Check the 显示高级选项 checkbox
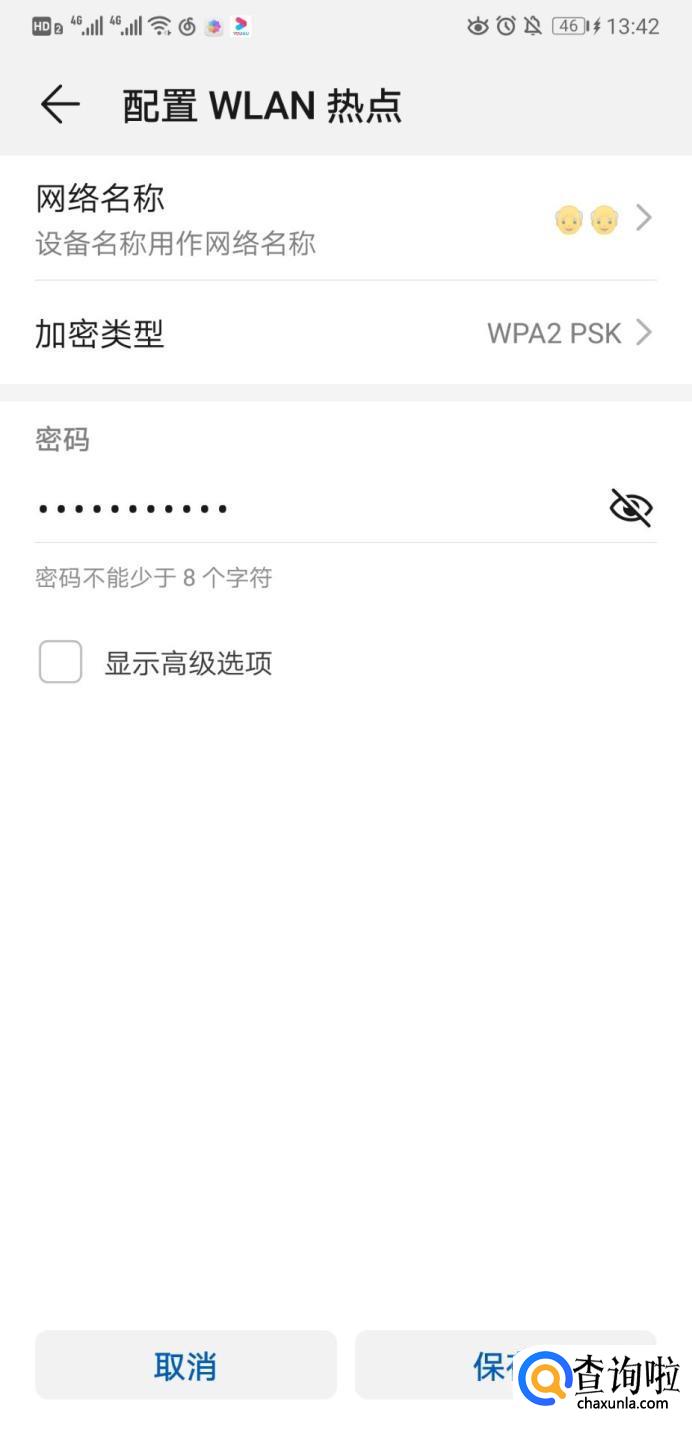692x1434 pixels. click(61, 662)
